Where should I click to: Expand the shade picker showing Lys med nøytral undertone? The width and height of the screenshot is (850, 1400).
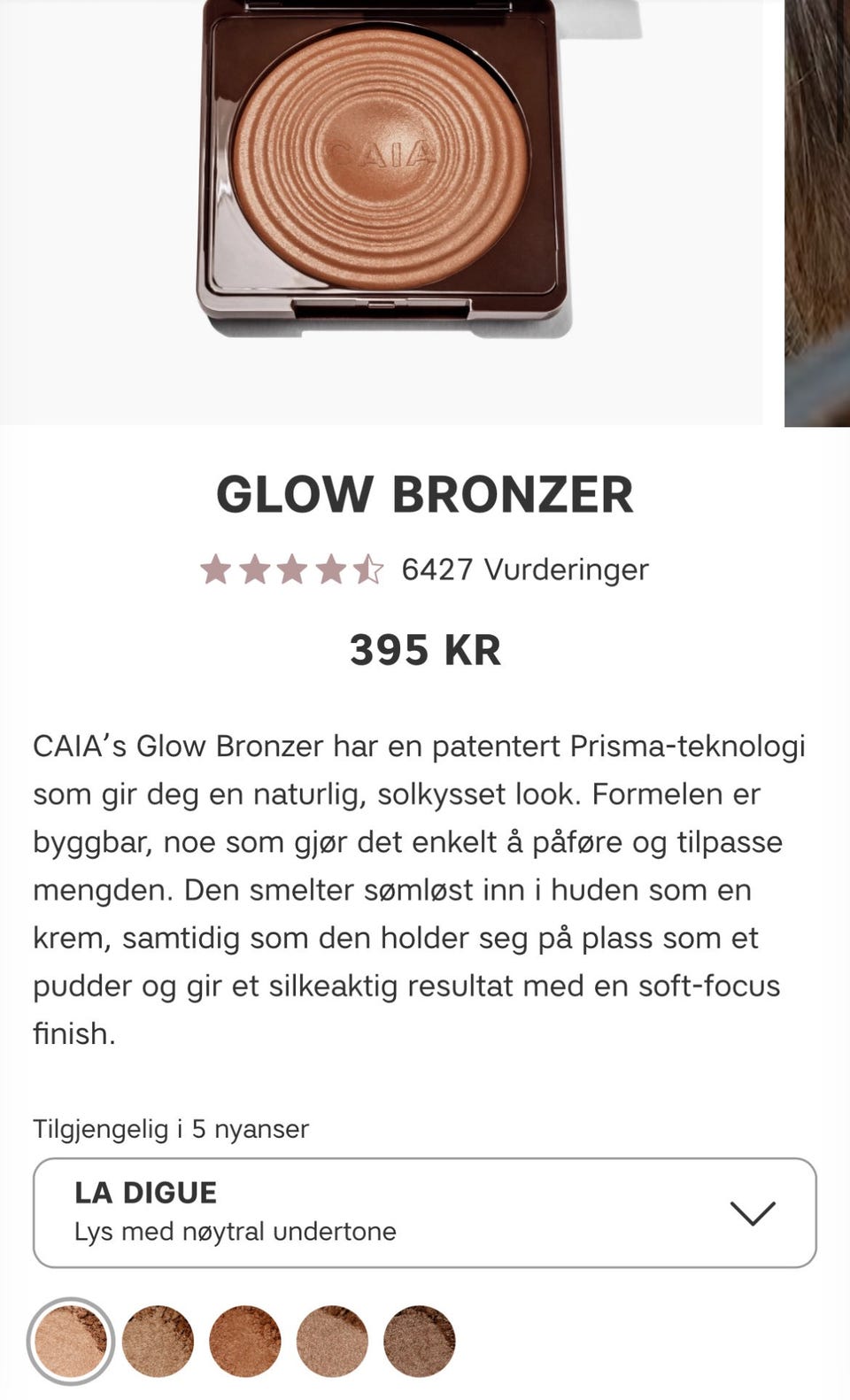(425, 1212)
